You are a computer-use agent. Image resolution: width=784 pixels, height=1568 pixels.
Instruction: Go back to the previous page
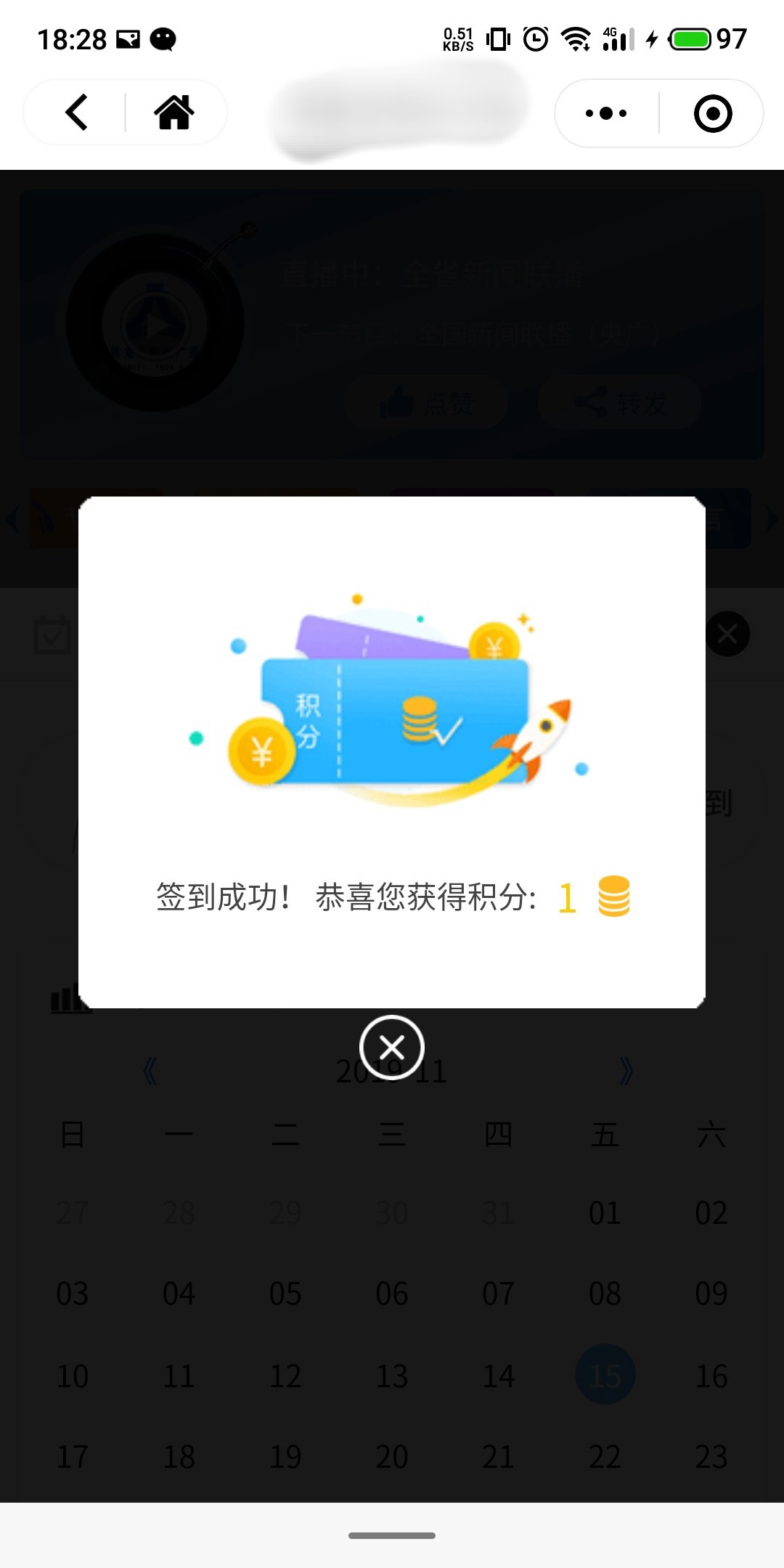pos(77,113)
